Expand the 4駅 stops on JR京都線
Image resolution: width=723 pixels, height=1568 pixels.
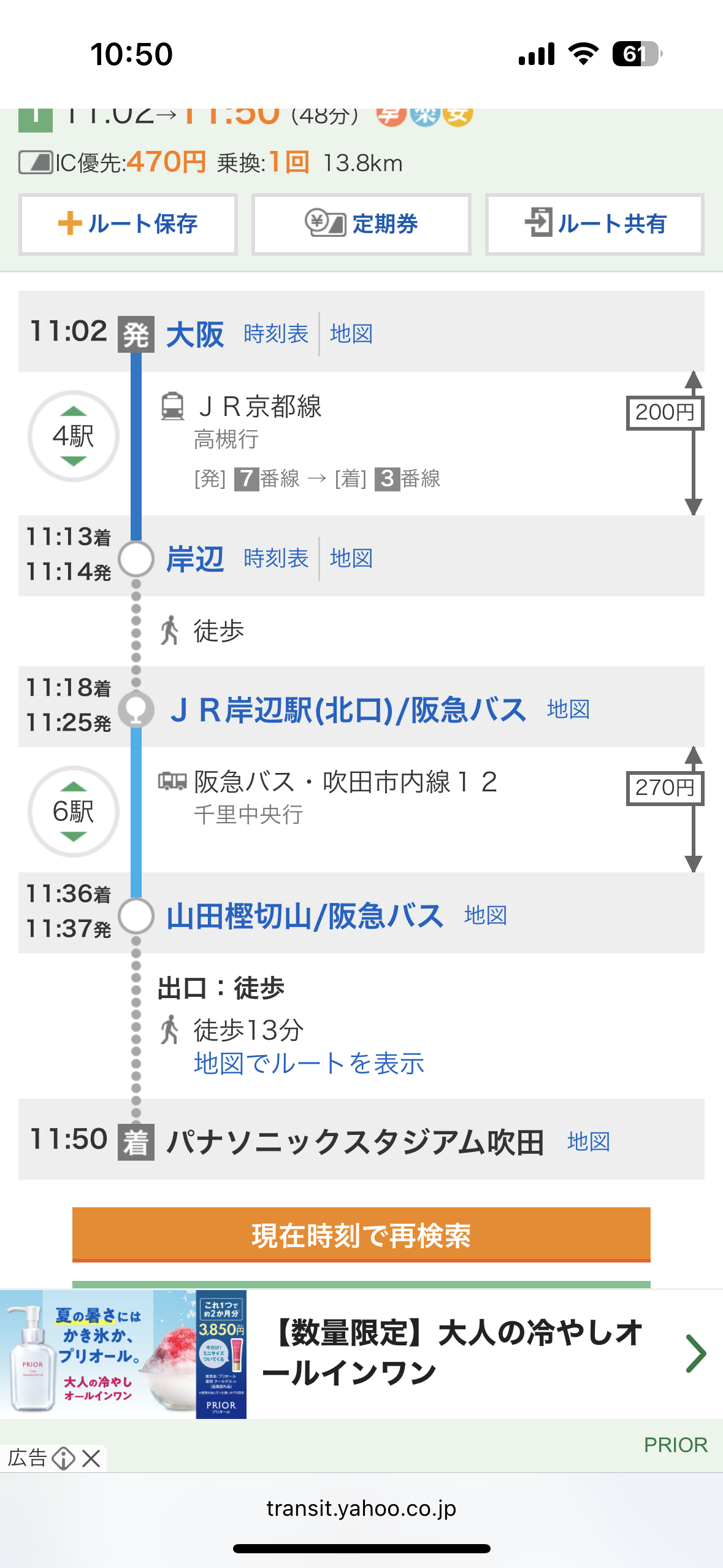pyautogui.click(x=74, y=436)
